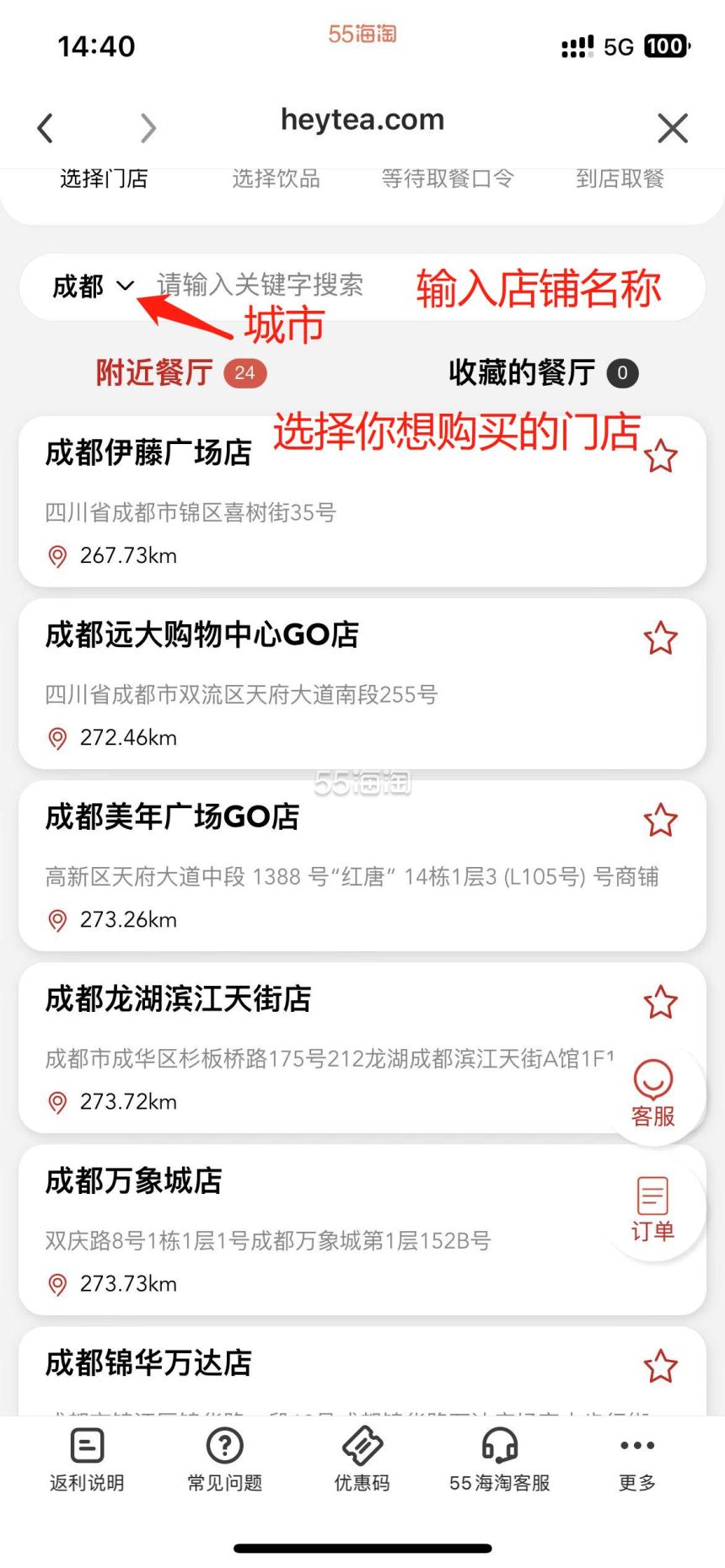Open the 优惠码 coupon codes

click(x=362, y=1460)
